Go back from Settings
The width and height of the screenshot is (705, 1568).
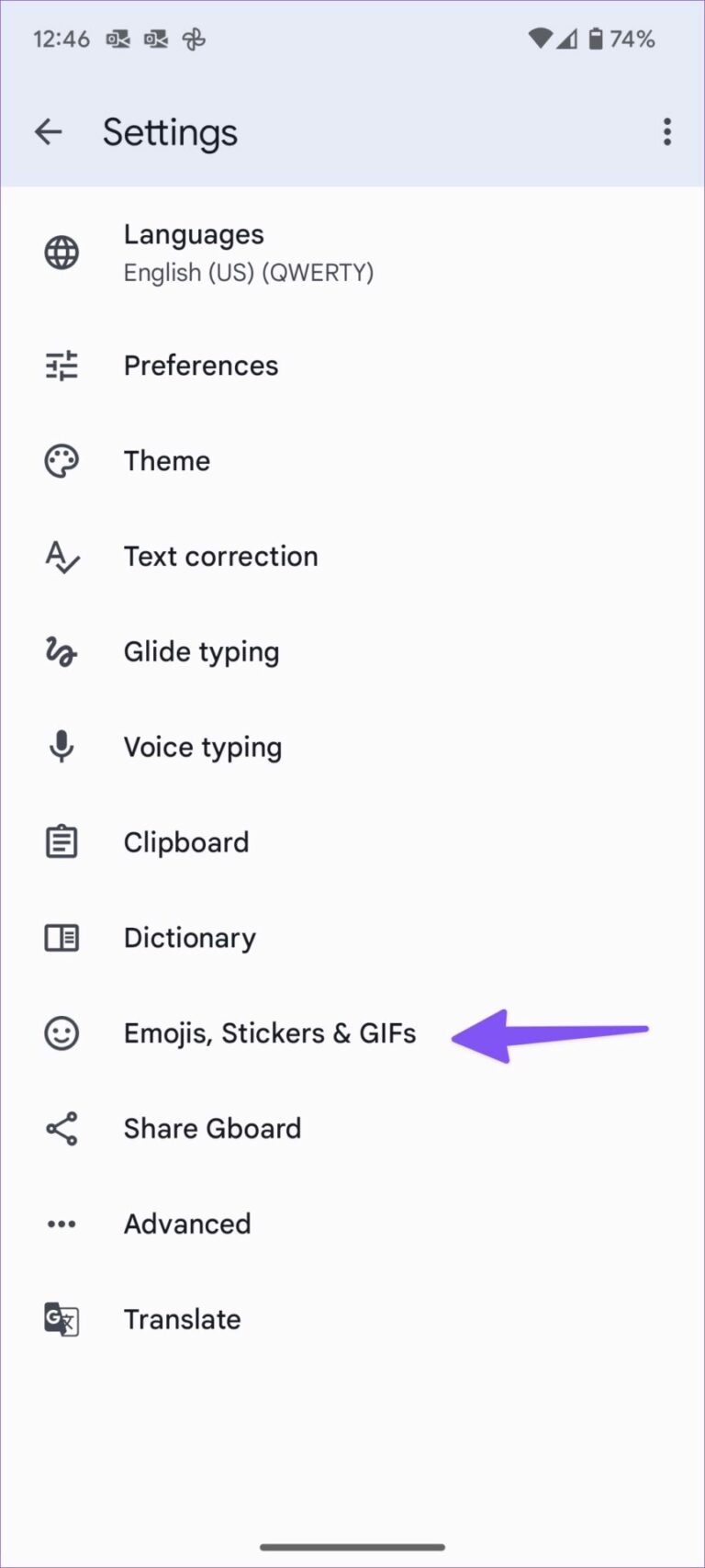tap(49, 132)
